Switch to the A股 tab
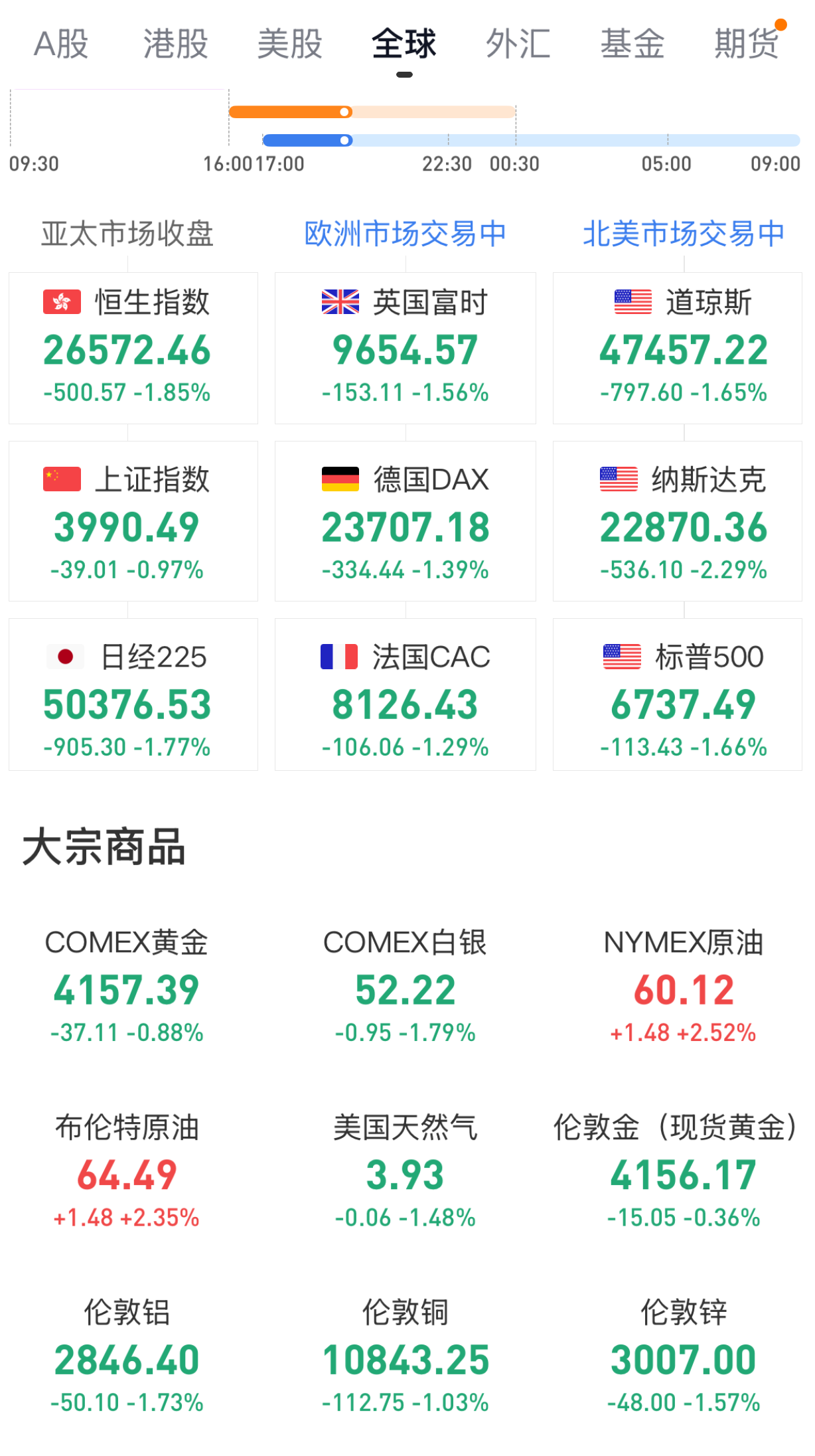815x1456 pixels. pos(61,44)
